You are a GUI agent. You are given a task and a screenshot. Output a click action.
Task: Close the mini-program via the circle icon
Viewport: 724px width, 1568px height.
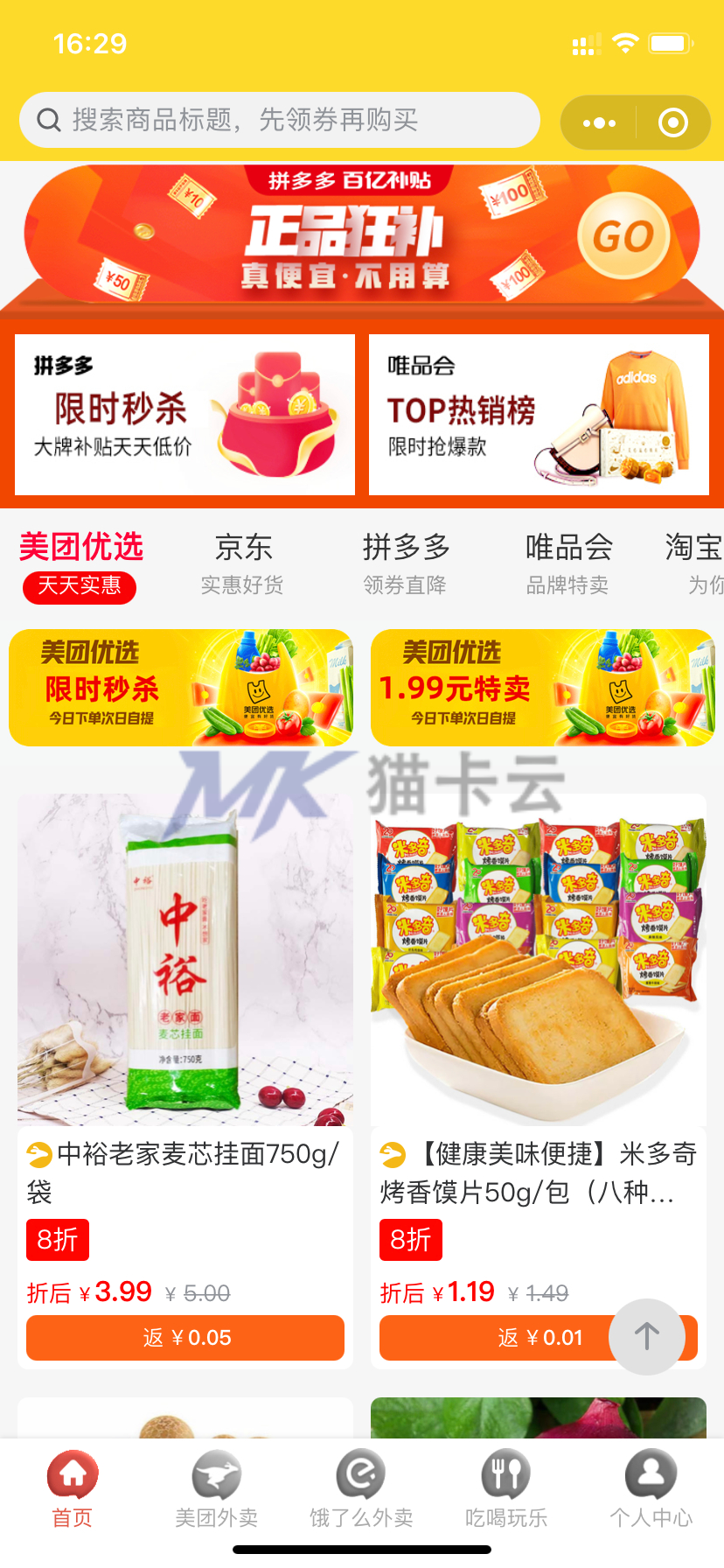(x=672, y=122)
